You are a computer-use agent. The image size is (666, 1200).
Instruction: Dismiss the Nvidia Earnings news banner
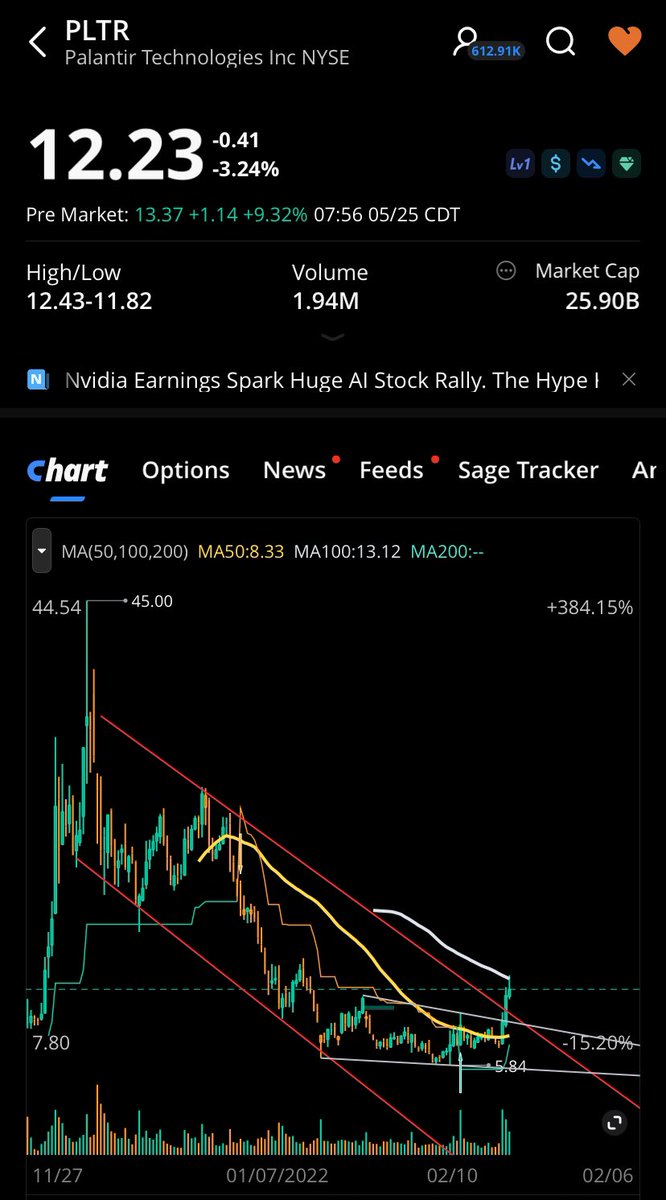[x=629, y=379]
